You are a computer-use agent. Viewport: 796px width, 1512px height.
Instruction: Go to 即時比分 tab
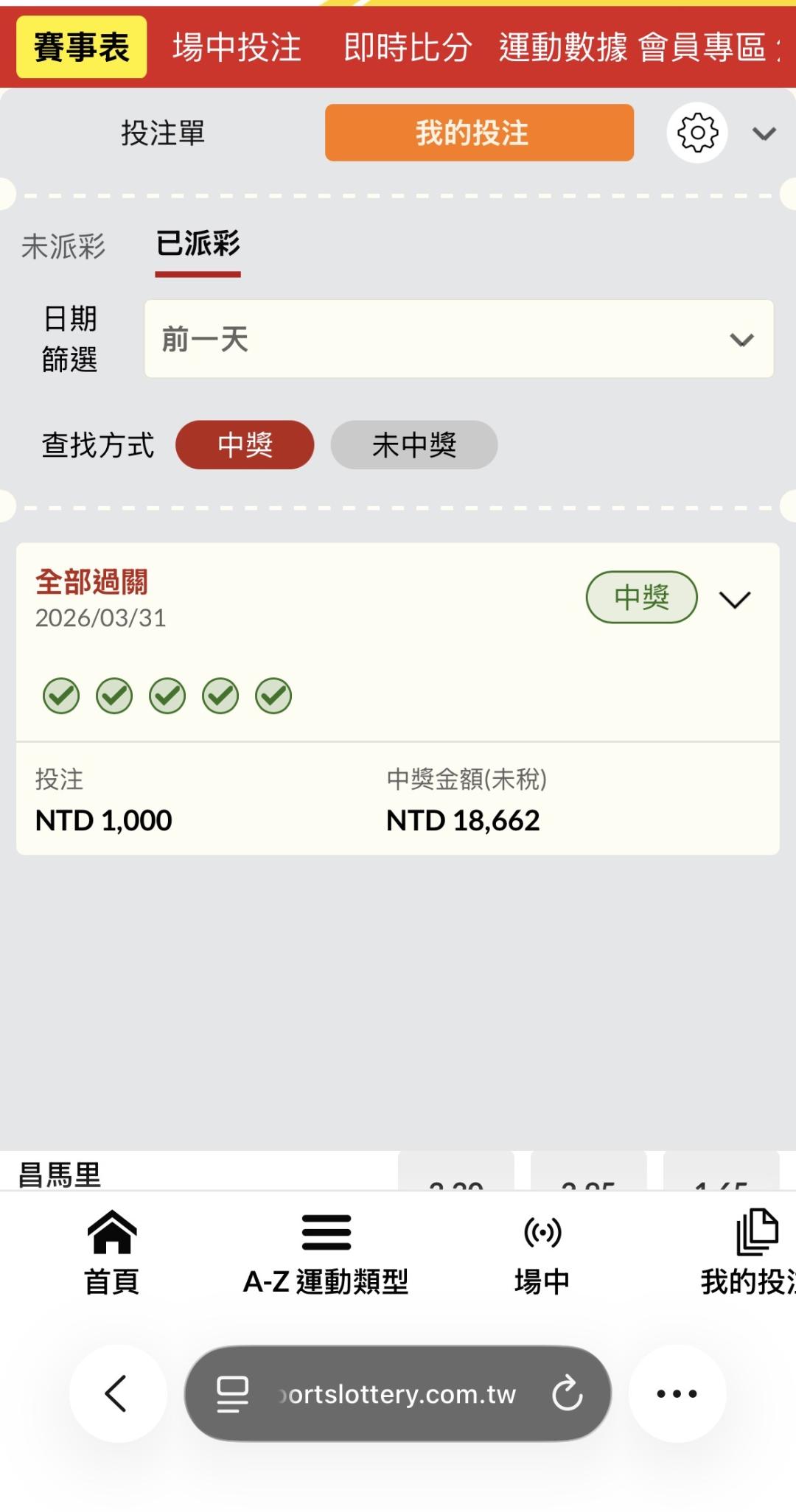click(x=408, y=47)
